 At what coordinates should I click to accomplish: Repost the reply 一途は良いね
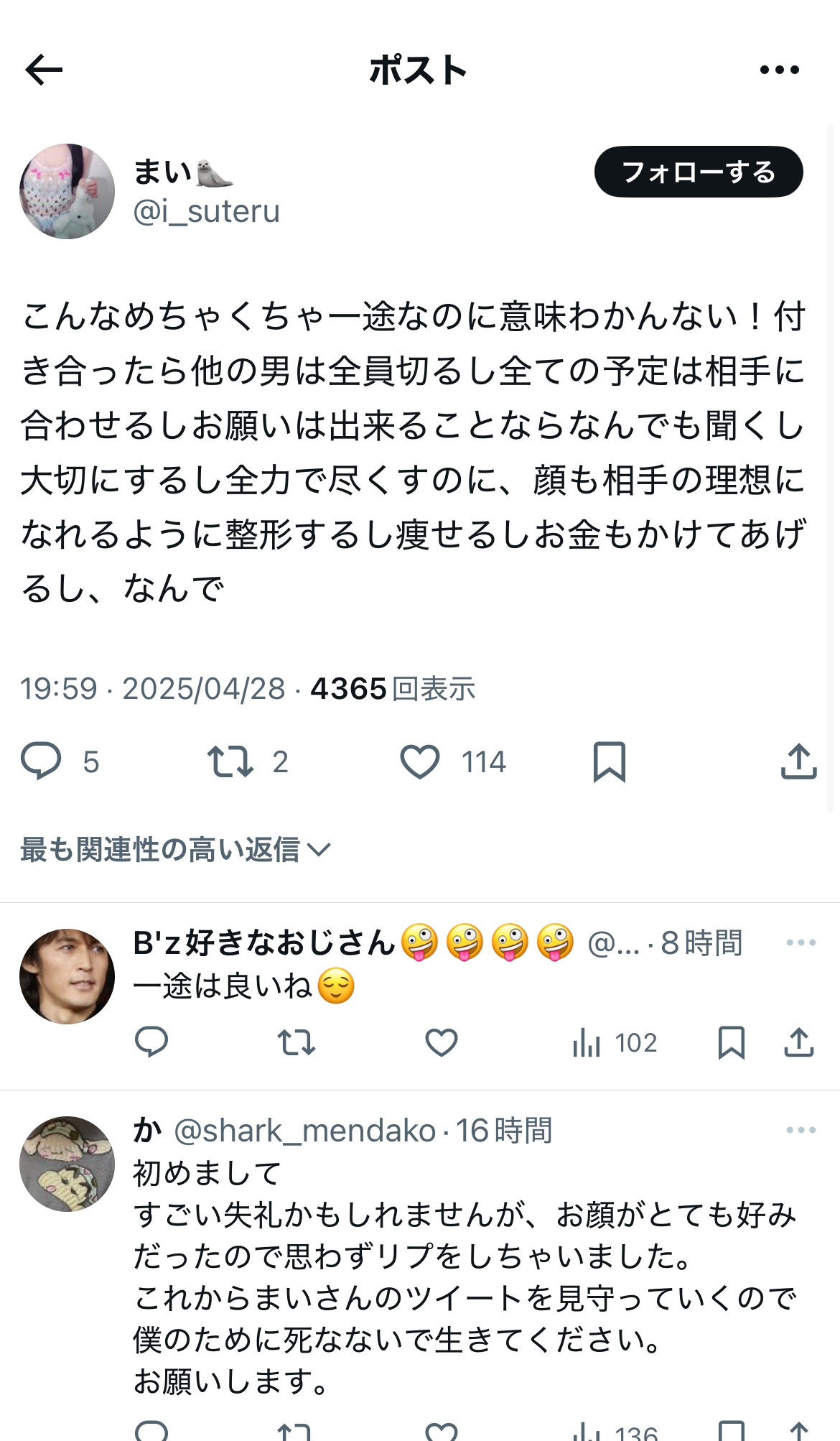click(x=296, y=1042)
